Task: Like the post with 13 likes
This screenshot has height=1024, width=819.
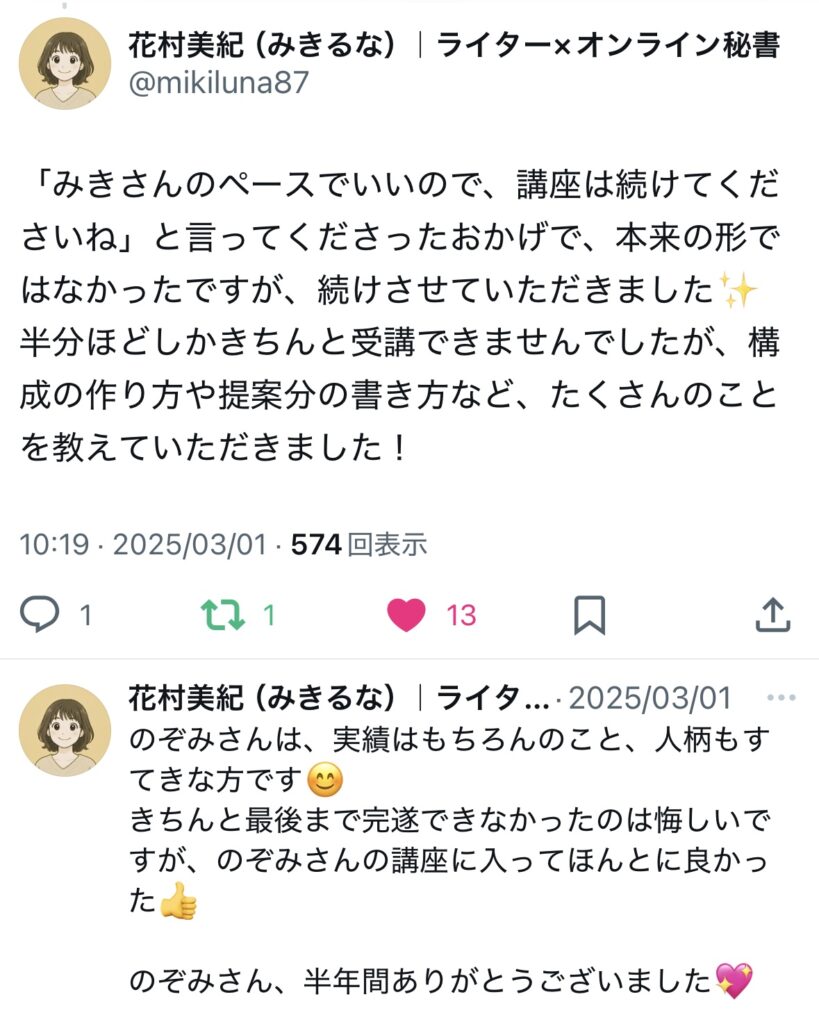Action: [406, 615]
